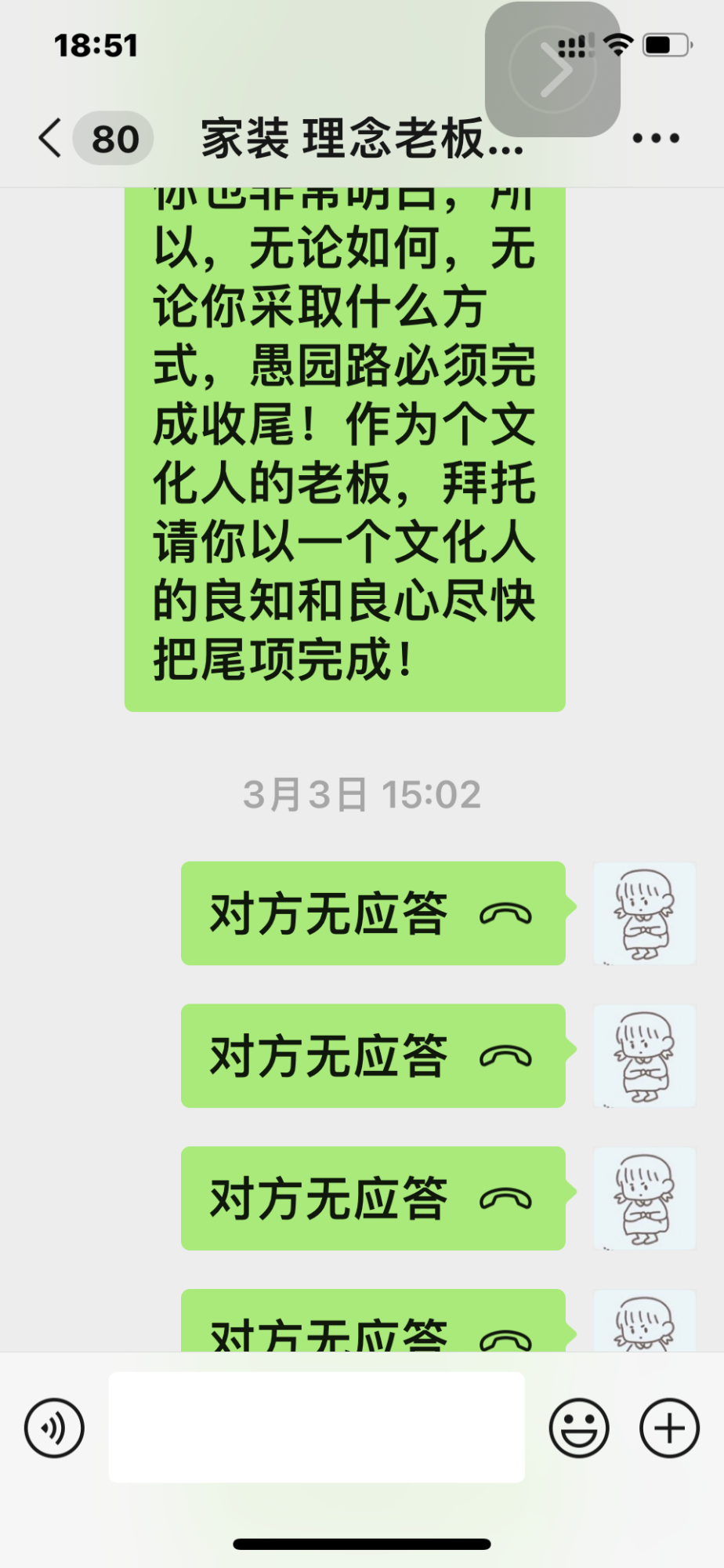Switch to voice message input
This screenshot has width=724, height=1568.
(x=54, y=1428)
